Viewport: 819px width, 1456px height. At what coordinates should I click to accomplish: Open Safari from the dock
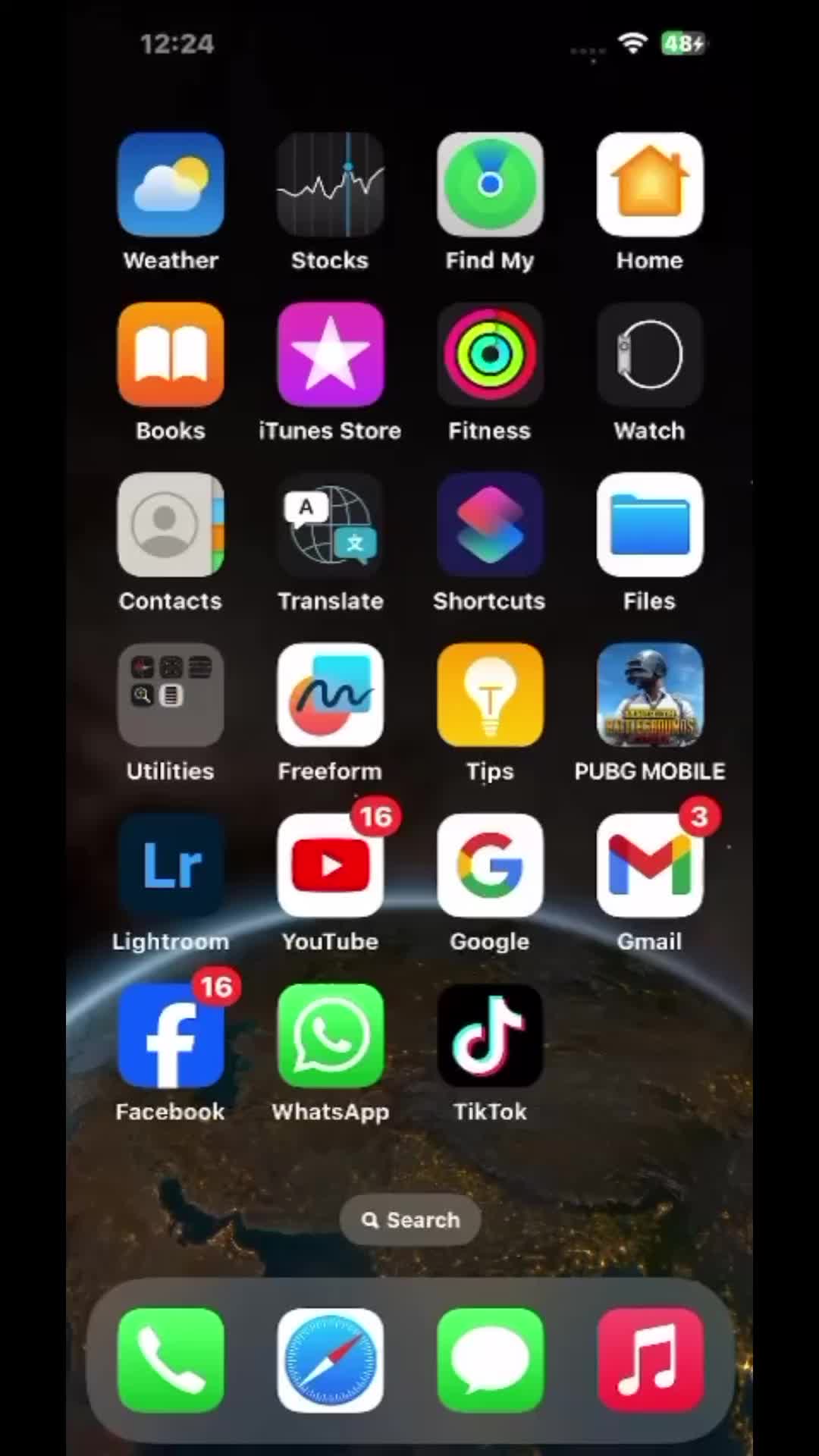point(331,1360)
